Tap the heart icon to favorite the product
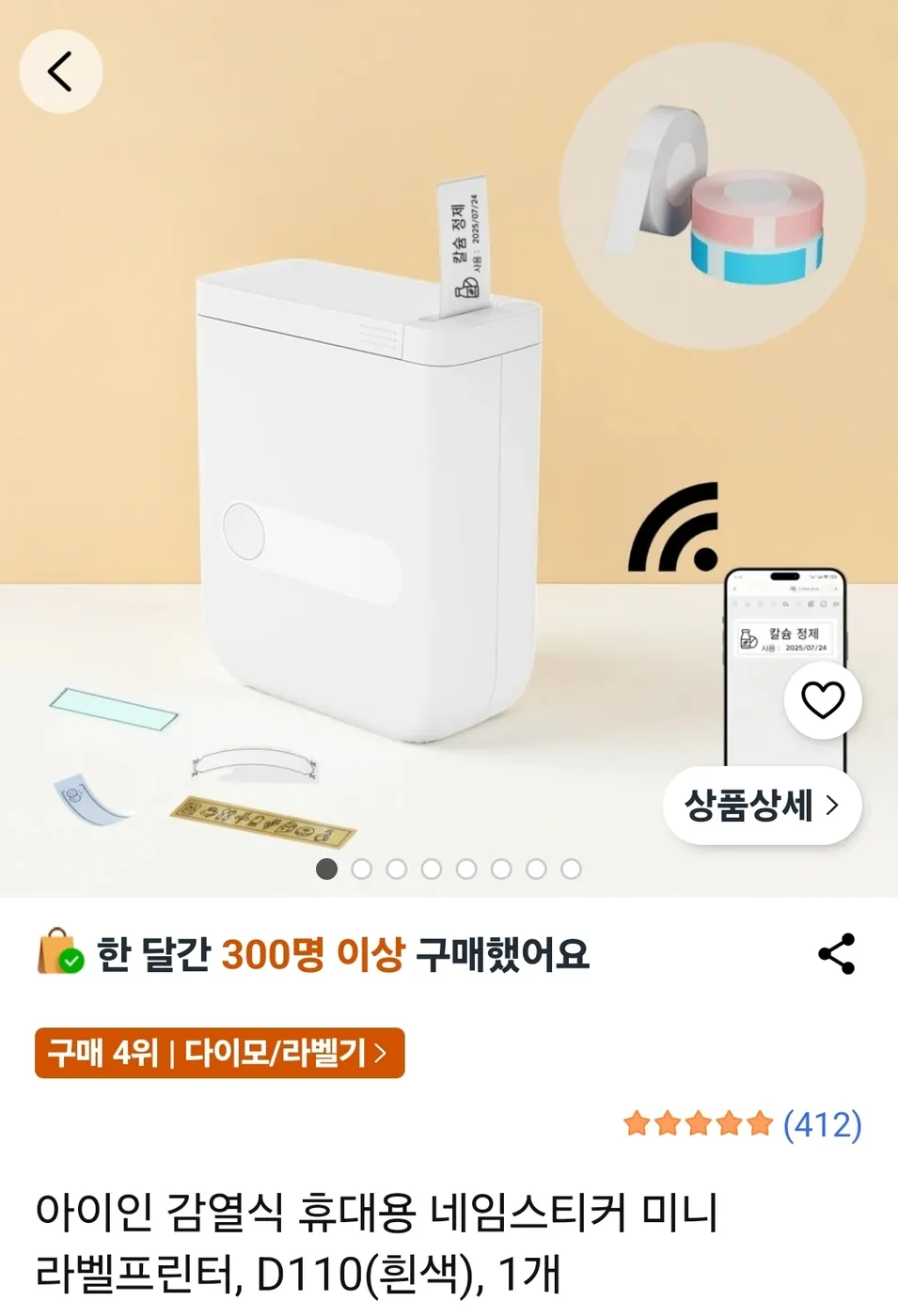The width and height of the screenshot is (898, 1316). [x=822, y=699]
